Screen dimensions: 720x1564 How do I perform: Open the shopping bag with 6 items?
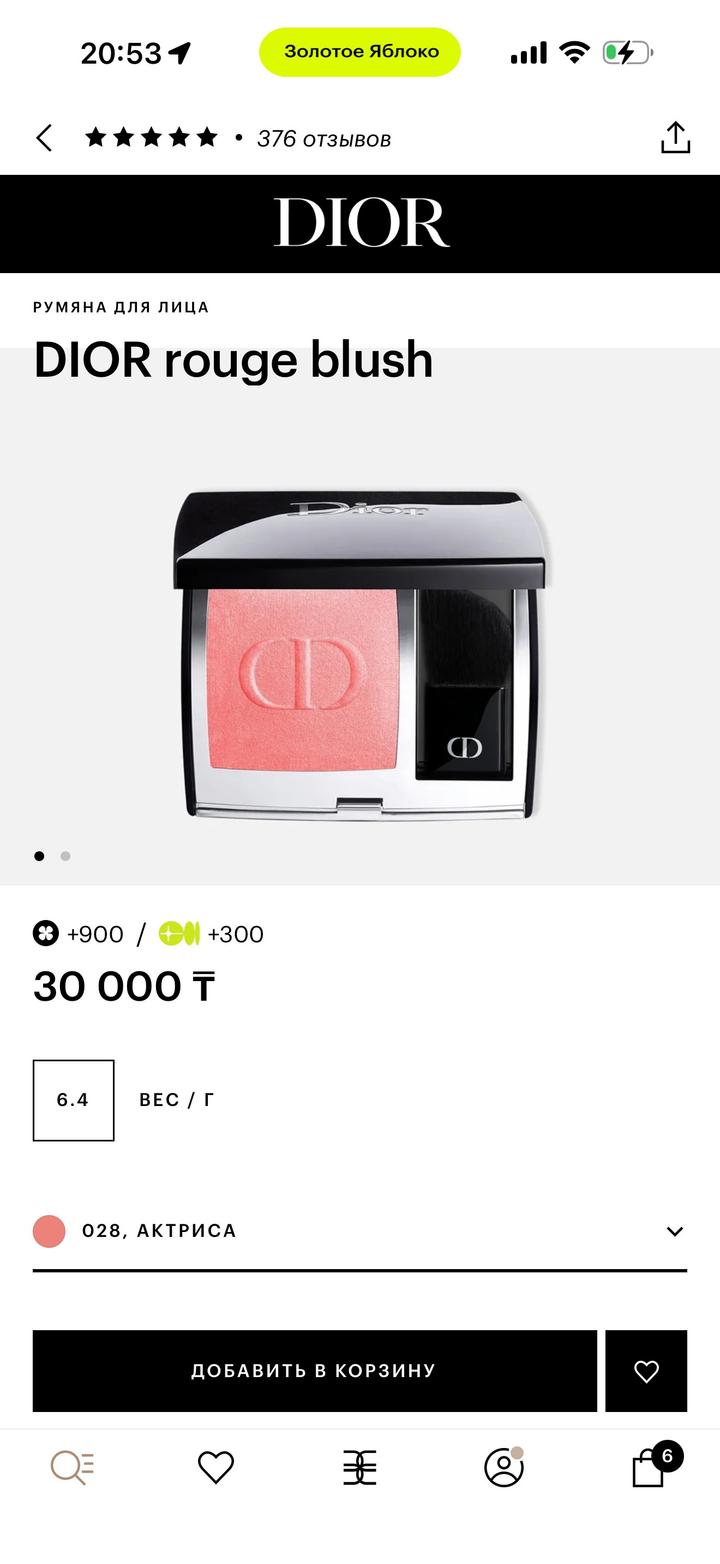click(x=650, y=1467)
